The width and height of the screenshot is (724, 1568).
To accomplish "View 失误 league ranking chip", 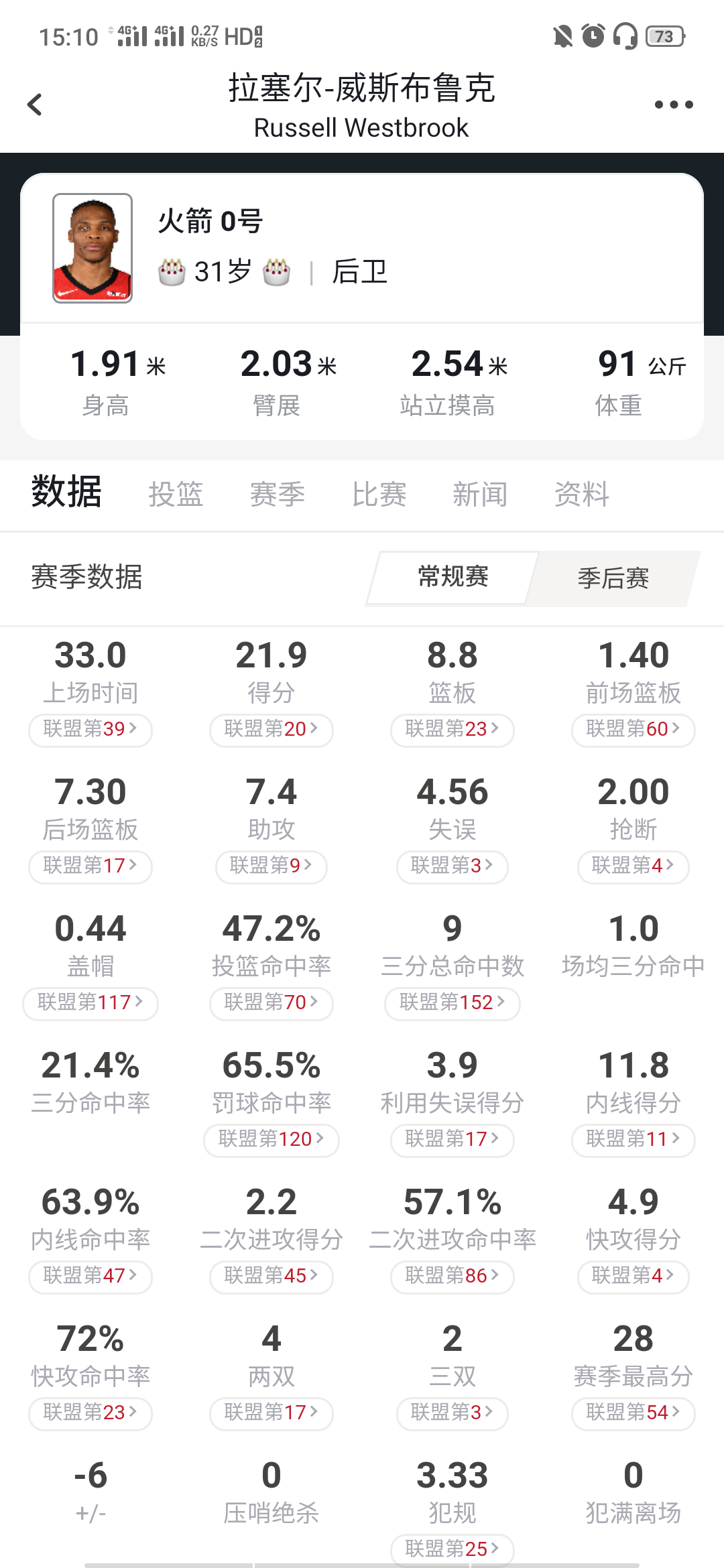I will coord(452,866).
